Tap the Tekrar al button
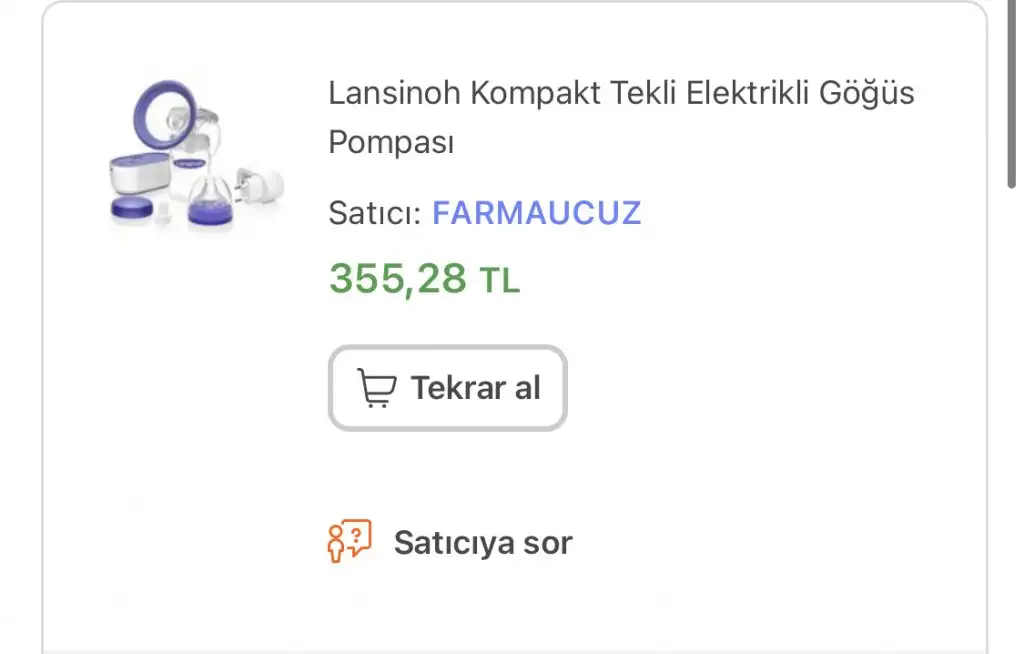 click(447, 388)
